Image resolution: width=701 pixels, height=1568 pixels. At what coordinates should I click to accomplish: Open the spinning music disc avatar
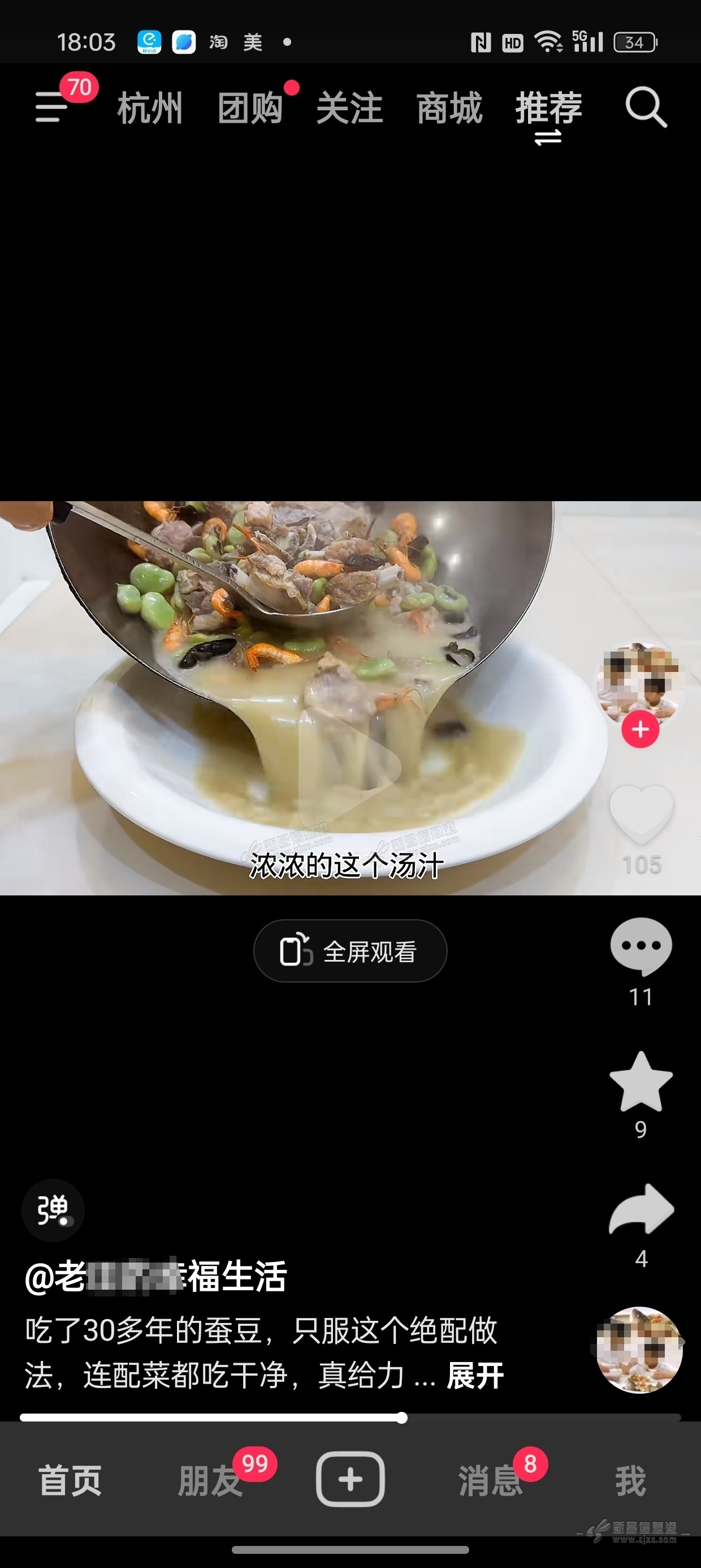(x=639, y=1350)
